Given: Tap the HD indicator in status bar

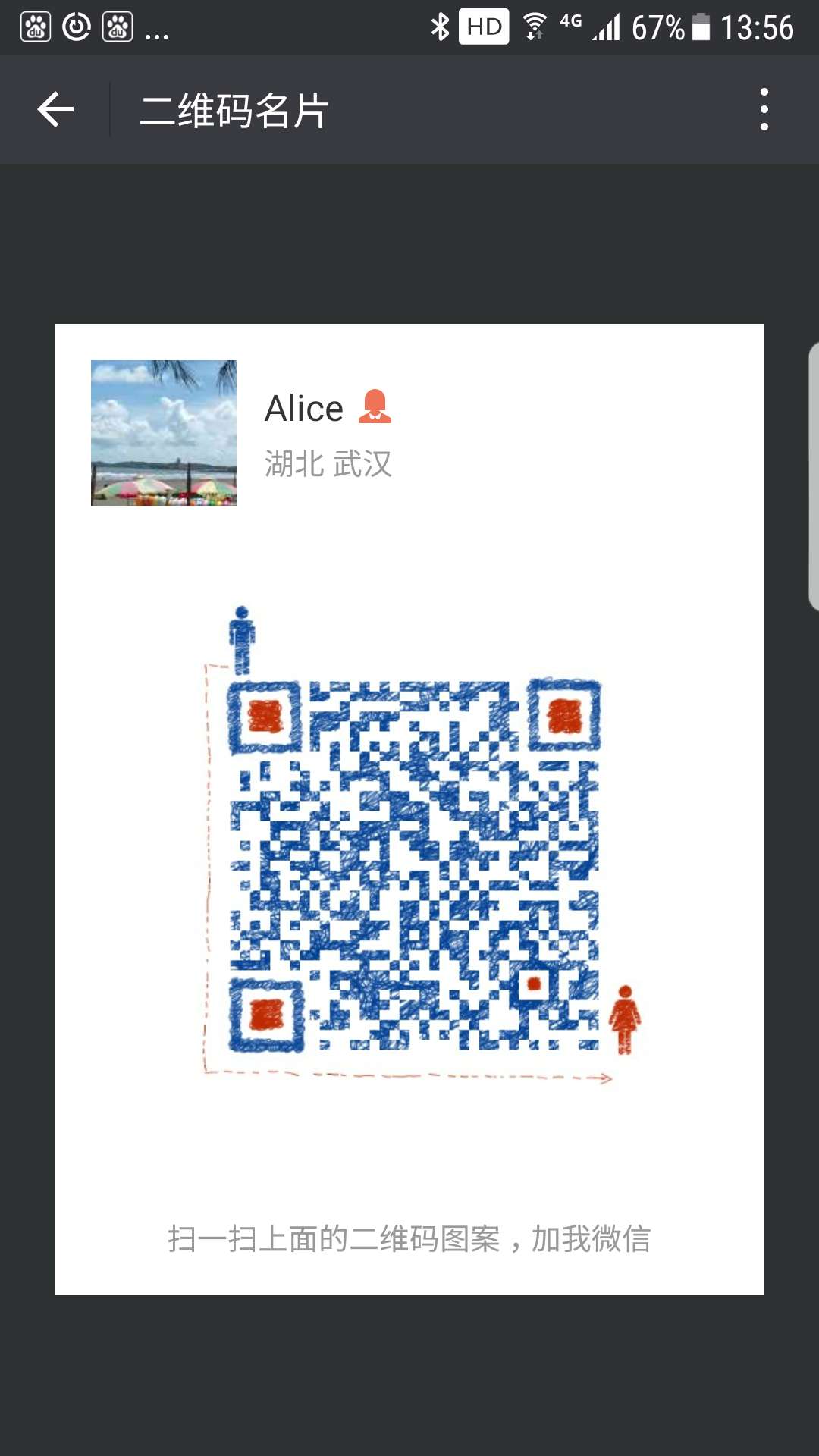Looking at the screenshot, I should 483,26.
